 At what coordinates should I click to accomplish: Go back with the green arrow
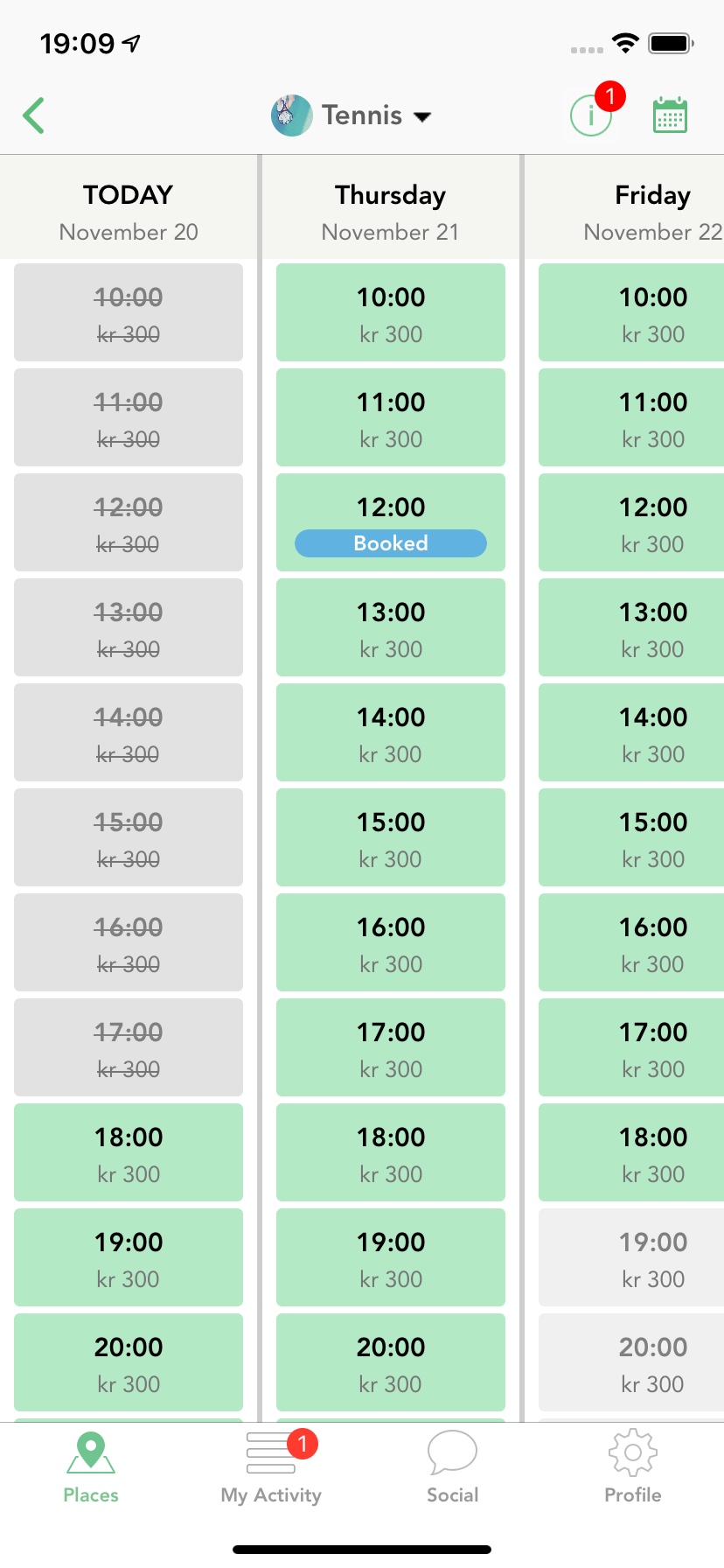click(x=34, y=115)
